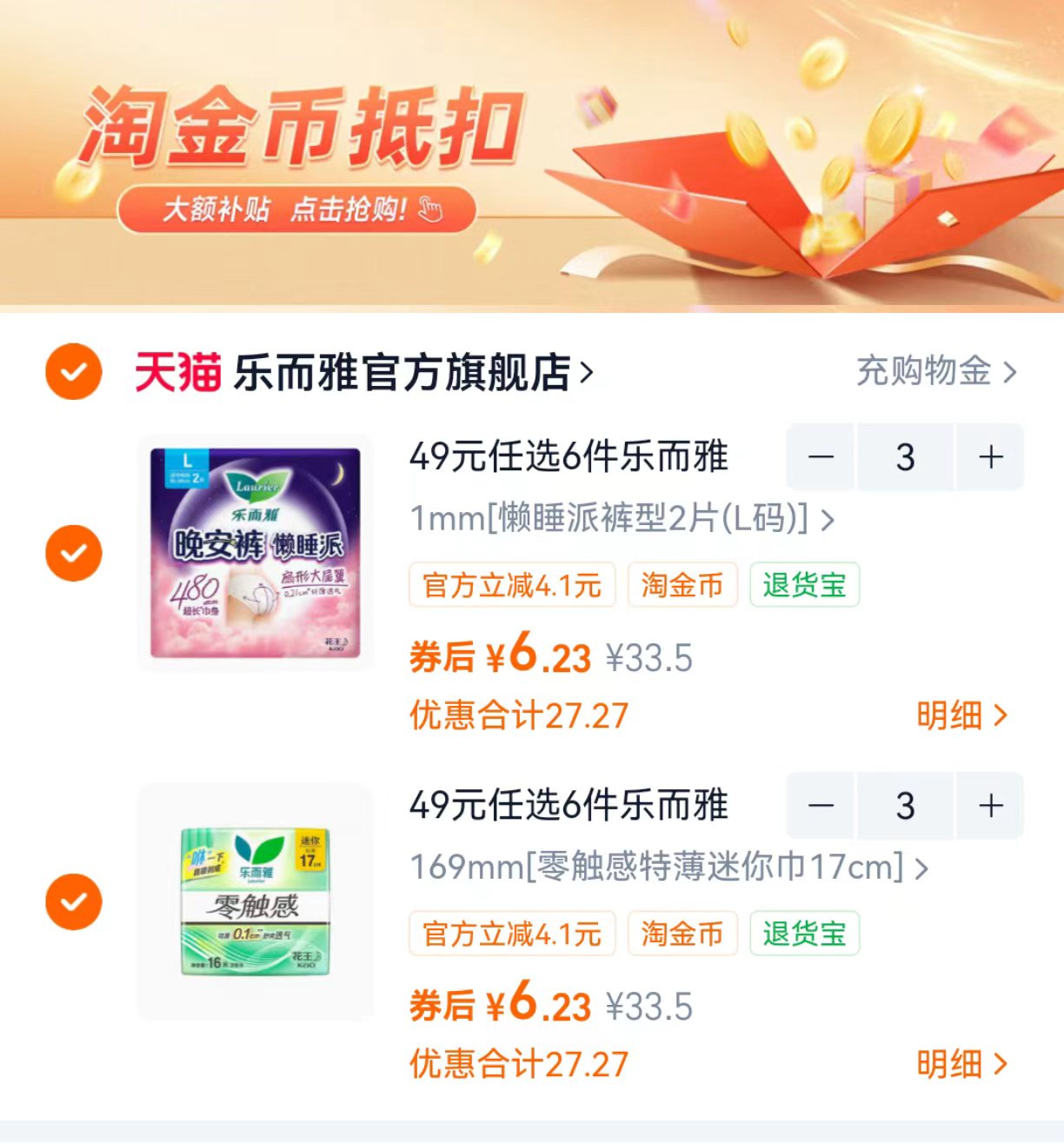Uncheck the 零触感 product selection
Viewport: 1064px width, 1144px height.
pyautogui.click(x=74, y=901)
